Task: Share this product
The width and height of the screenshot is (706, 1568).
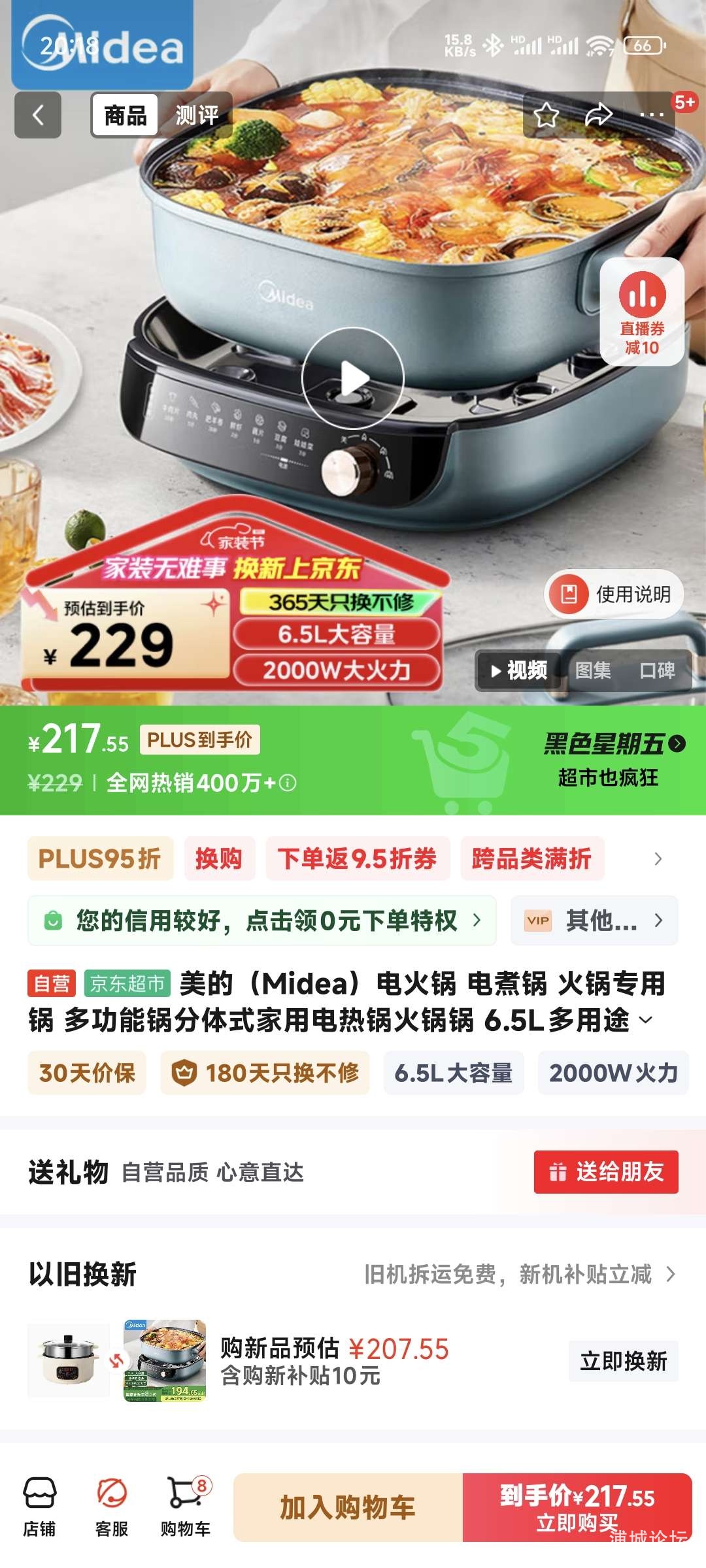Action: (598, 116)
